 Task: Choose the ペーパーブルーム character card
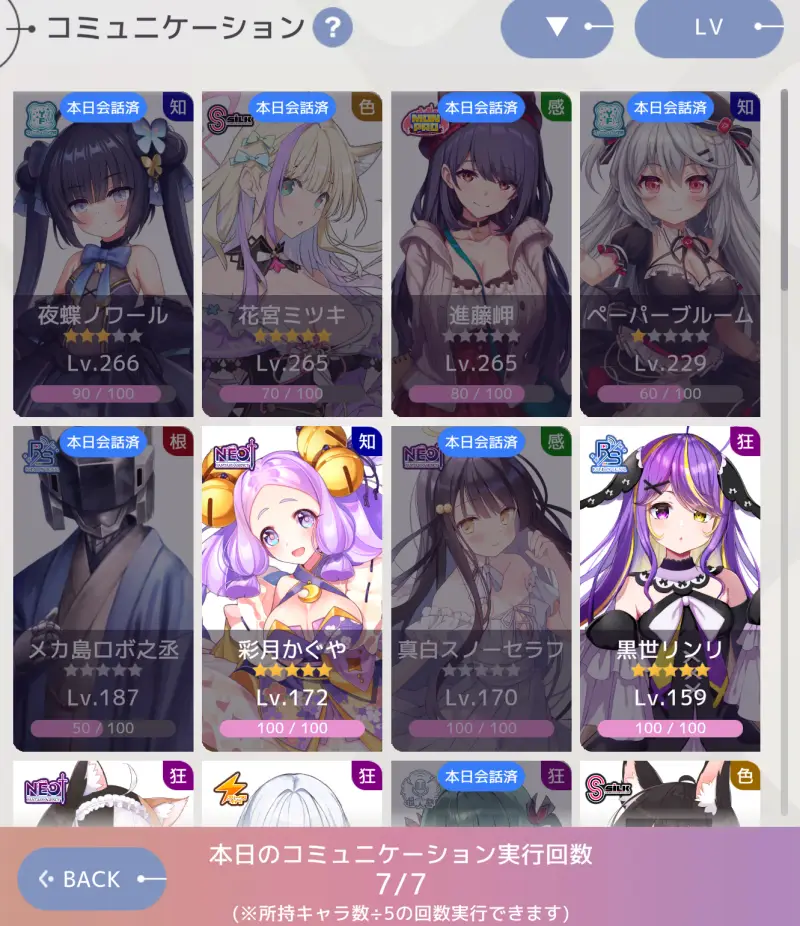pos(670,255)
